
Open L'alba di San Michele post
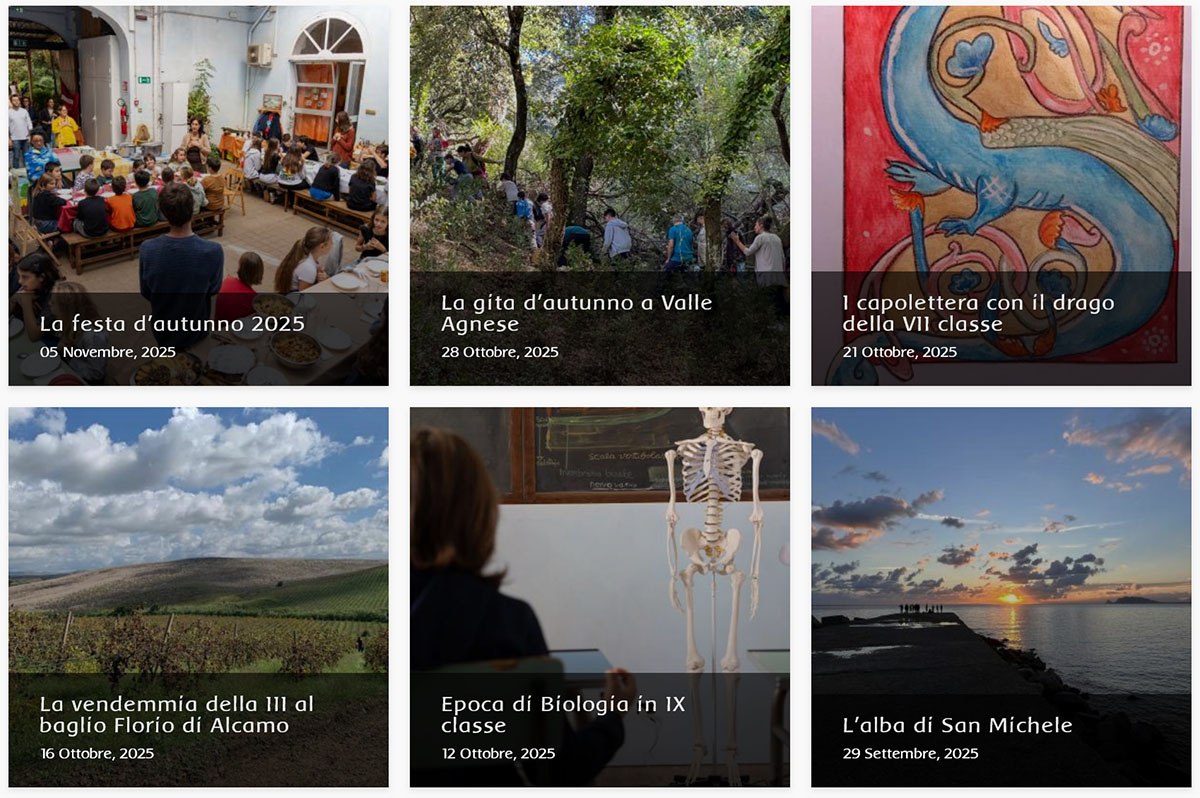tap(957, 725)
